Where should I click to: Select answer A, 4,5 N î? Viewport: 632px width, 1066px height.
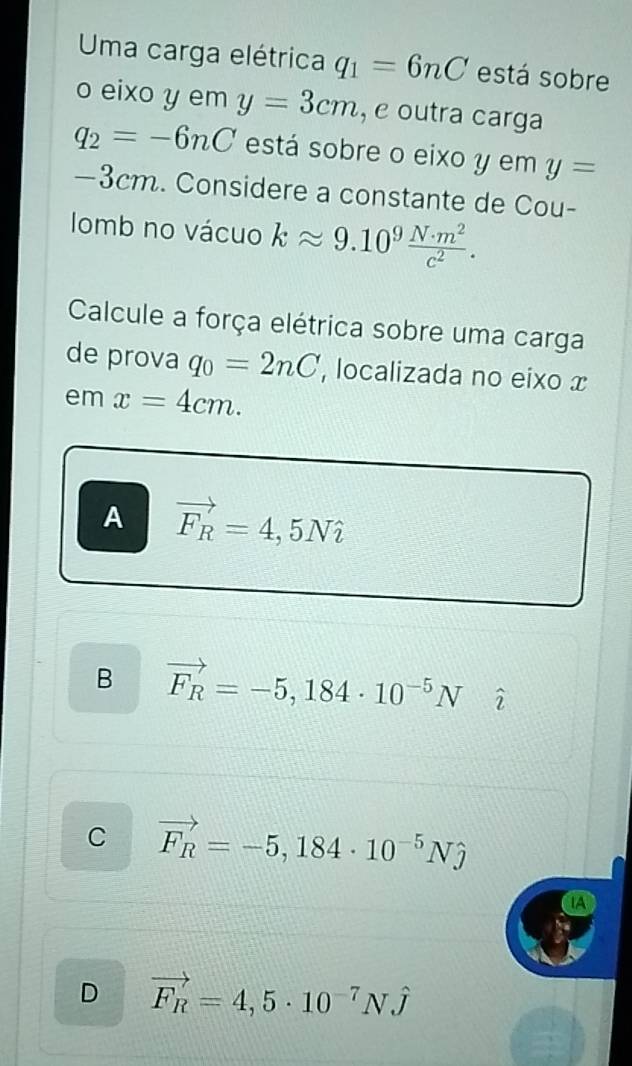320,520
